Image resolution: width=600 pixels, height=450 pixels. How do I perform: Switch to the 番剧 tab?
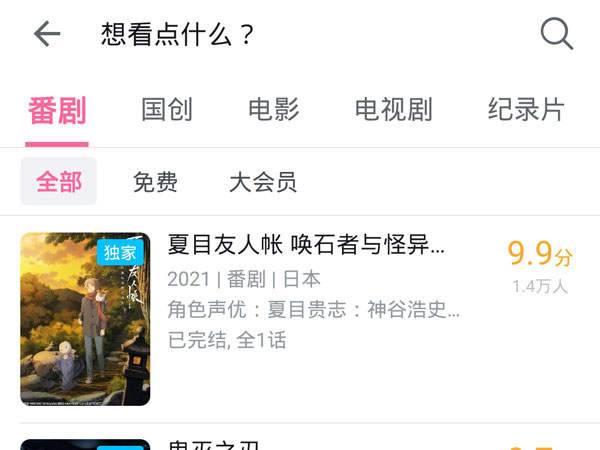coord(57,110)
